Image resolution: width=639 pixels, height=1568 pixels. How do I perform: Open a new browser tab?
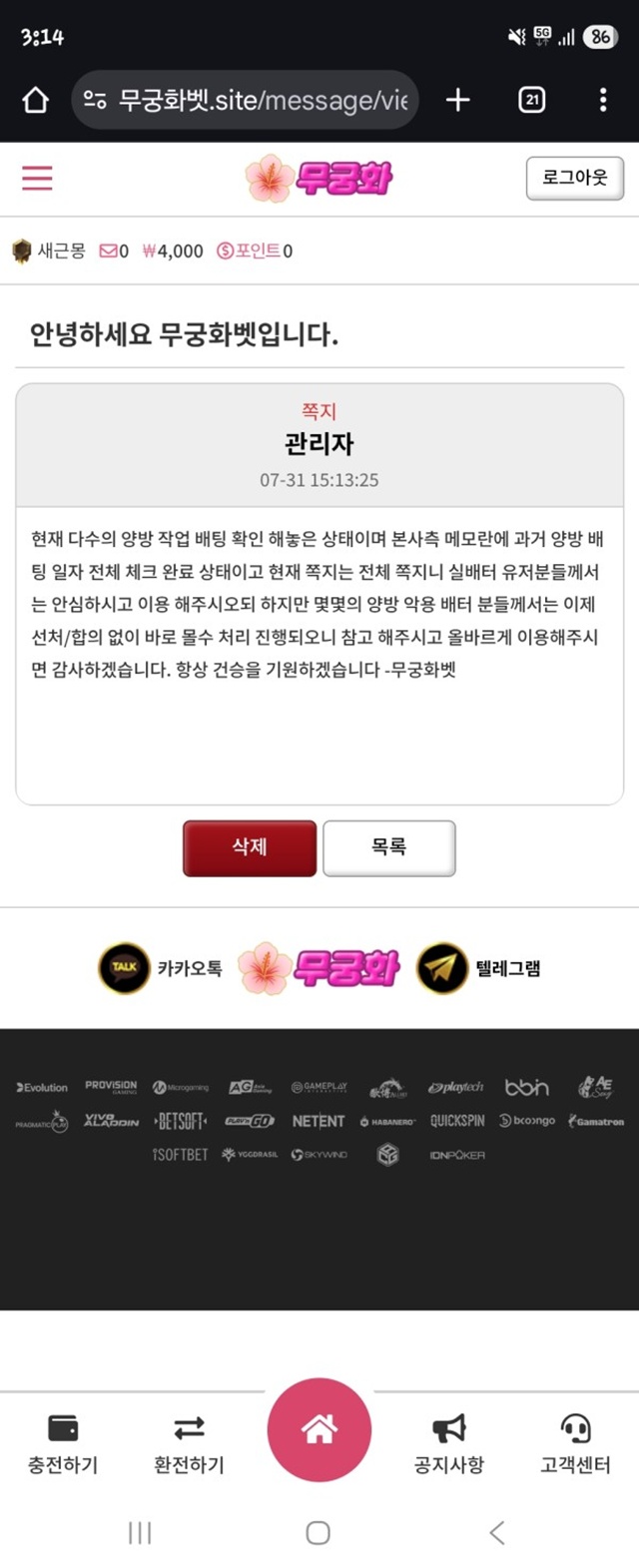457,100
